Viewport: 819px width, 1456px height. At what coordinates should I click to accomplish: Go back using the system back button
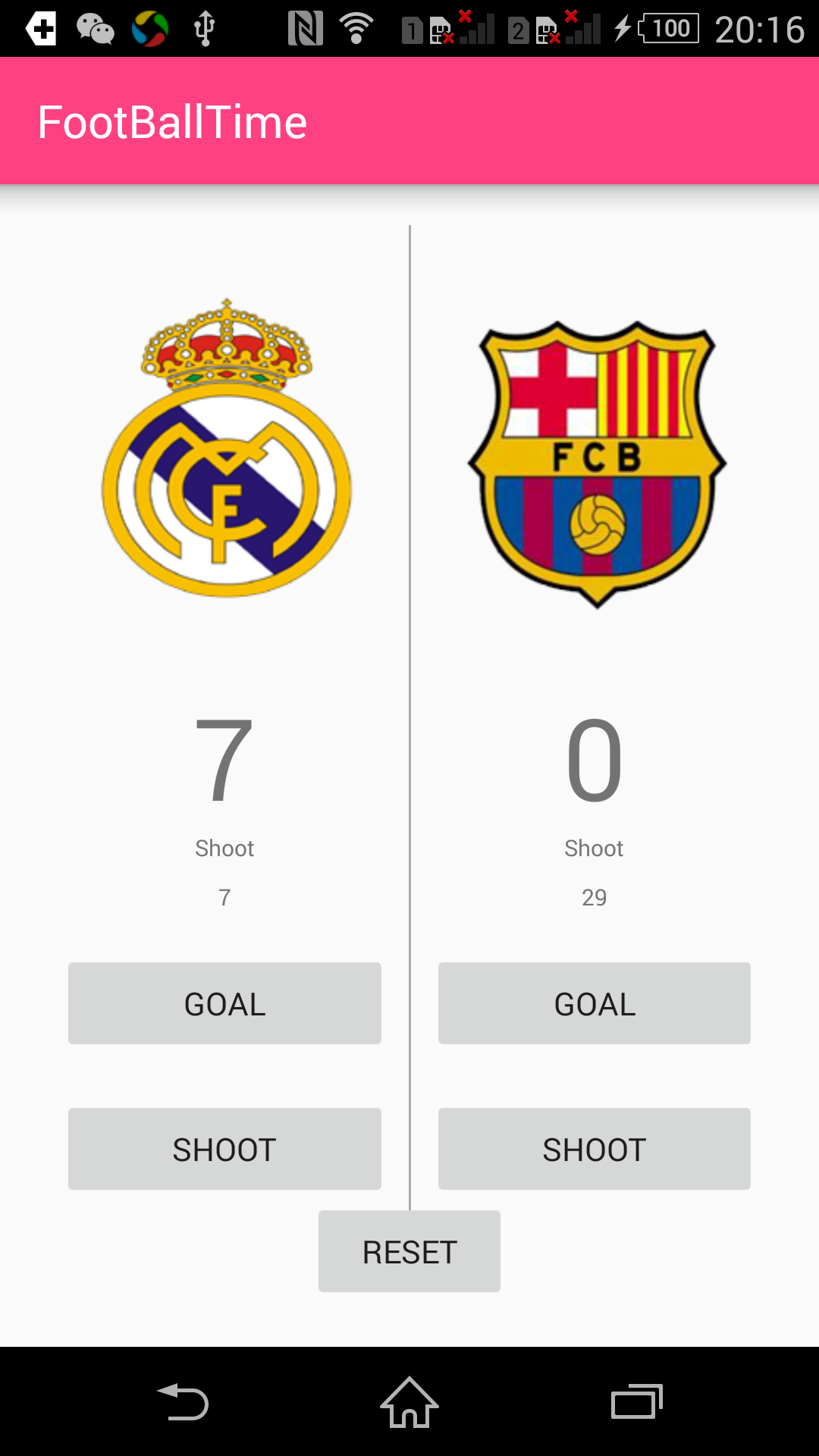(x=183, y=1402)
